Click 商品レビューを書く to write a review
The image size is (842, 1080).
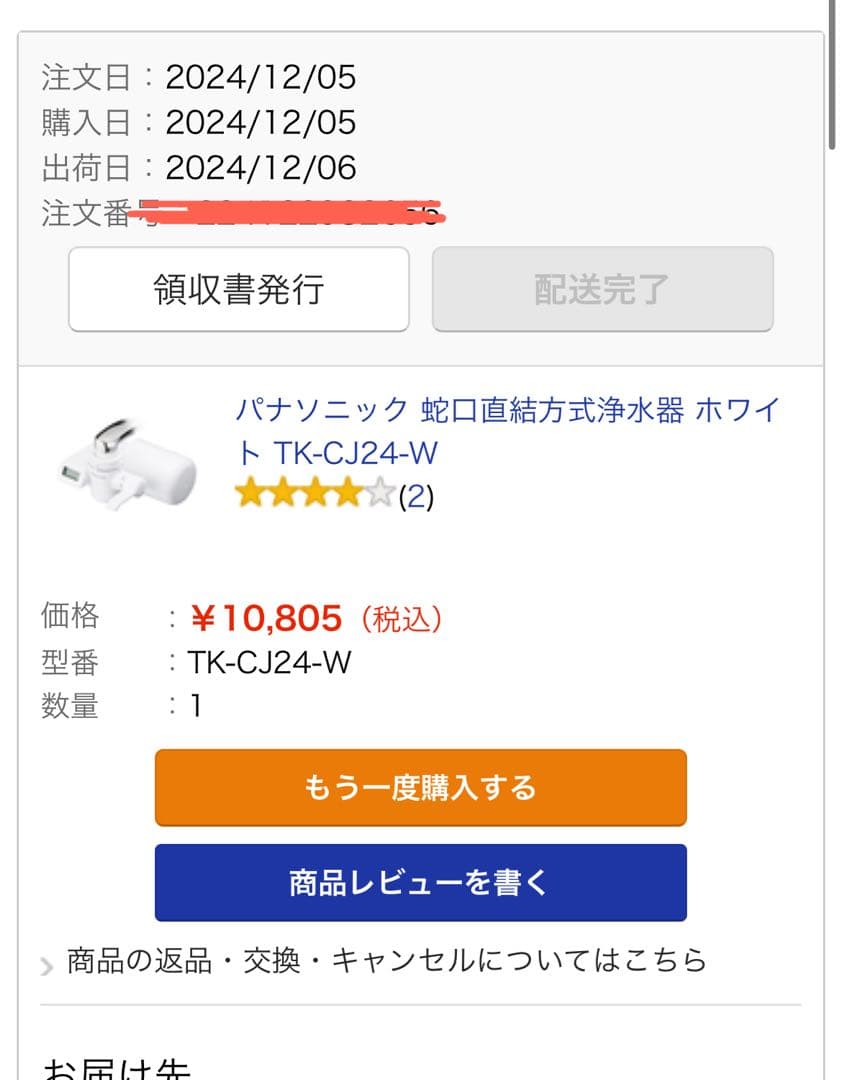(420, 881)
